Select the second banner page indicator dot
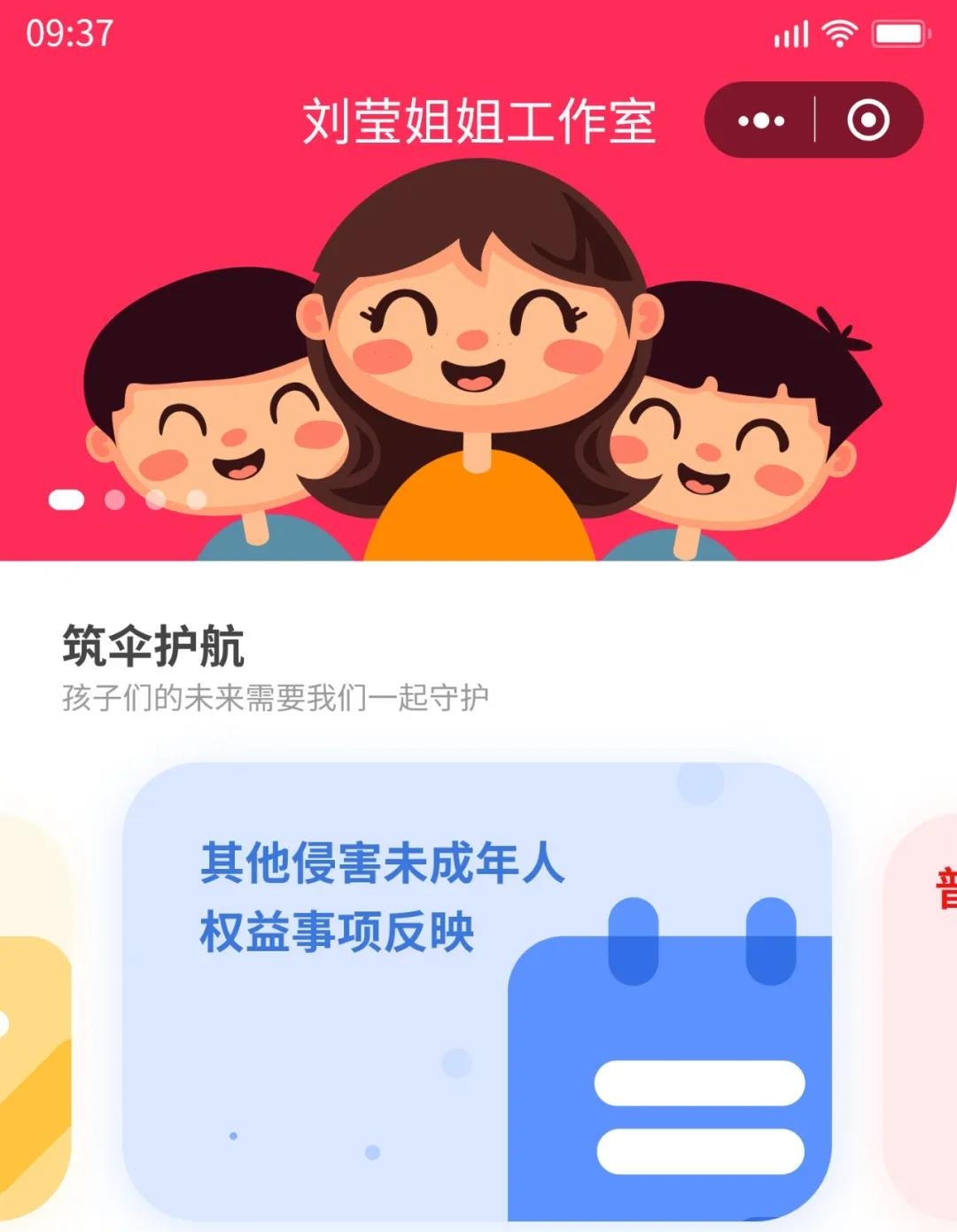 tap(115, 500)
